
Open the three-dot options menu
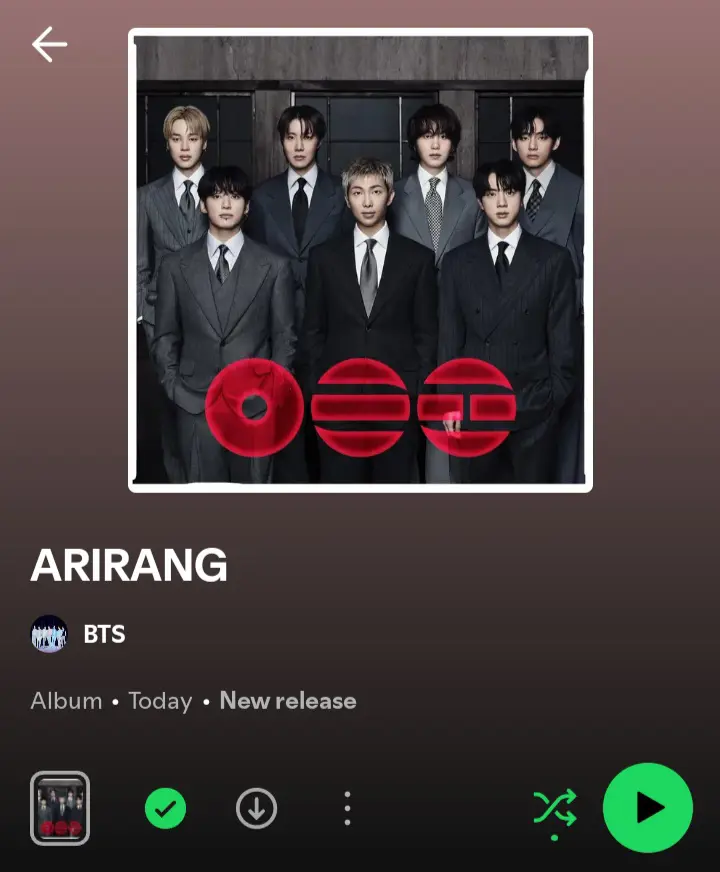pos(347,808)
